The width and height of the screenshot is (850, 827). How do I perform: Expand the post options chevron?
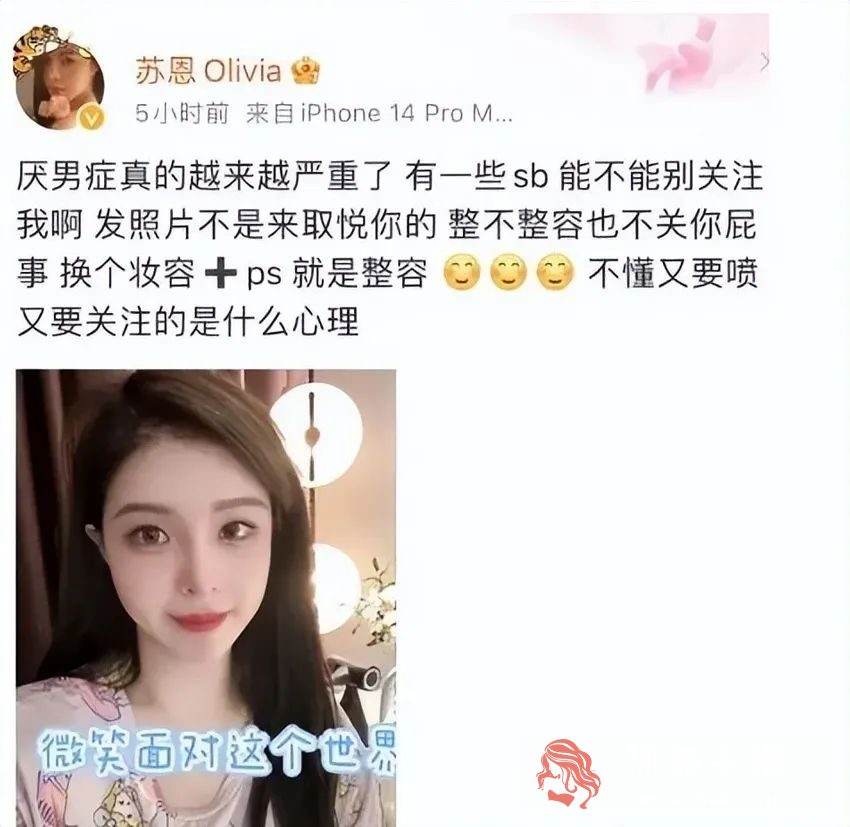pos(765,62)
